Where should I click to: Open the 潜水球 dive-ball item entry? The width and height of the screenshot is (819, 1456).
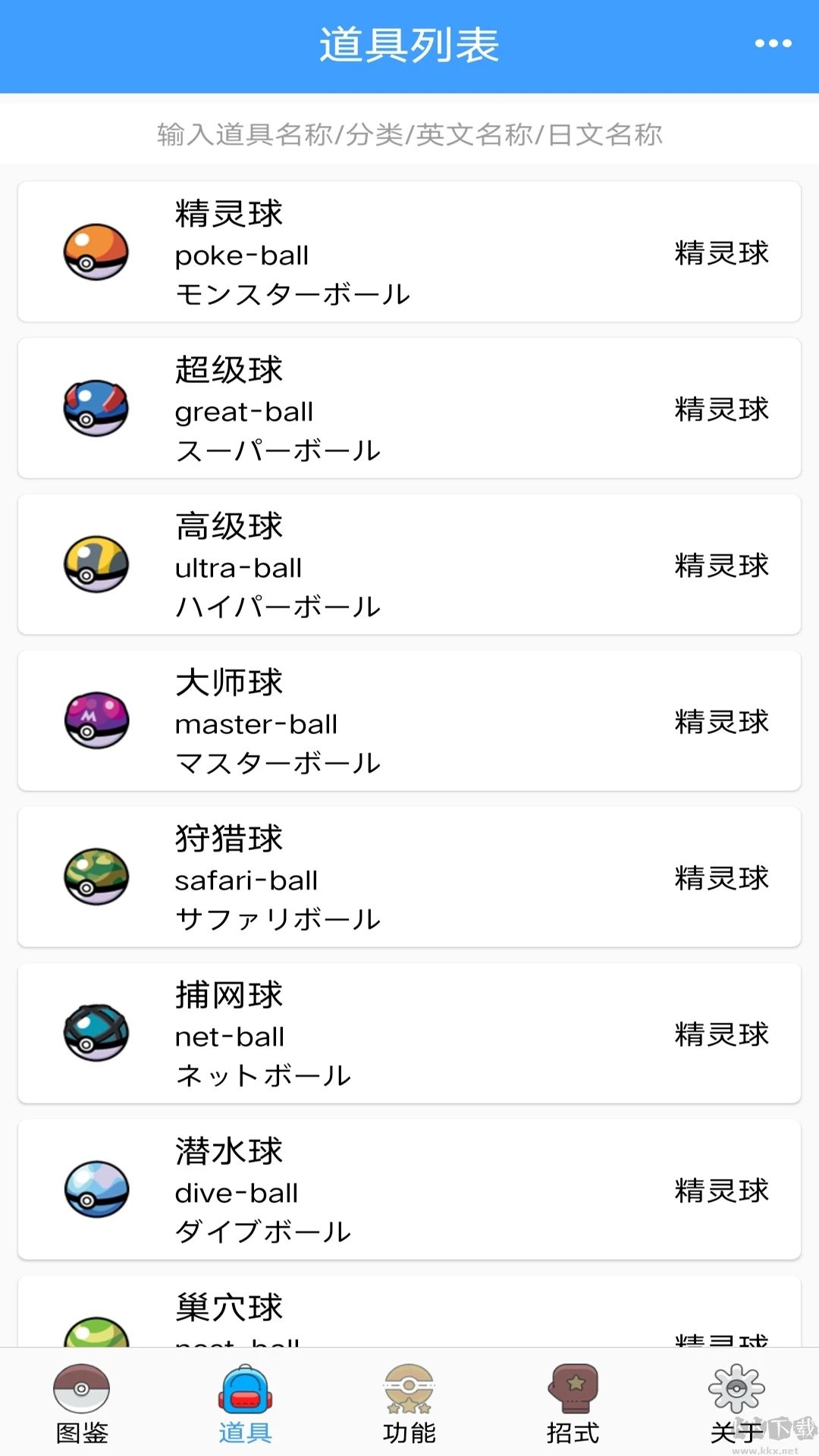tap(409, 1191)
